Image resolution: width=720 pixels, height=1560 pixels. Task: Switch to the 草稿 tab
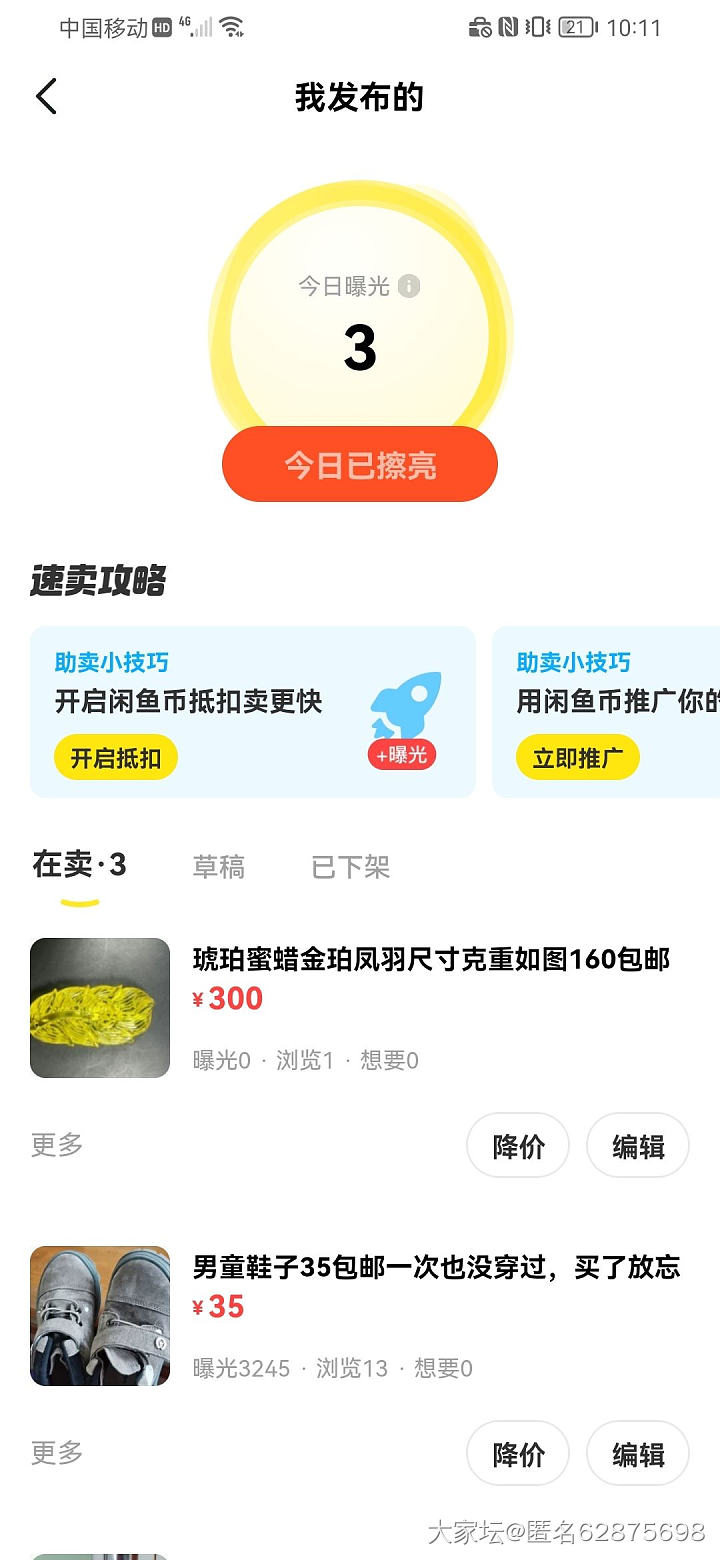click(x=219, y=867)
